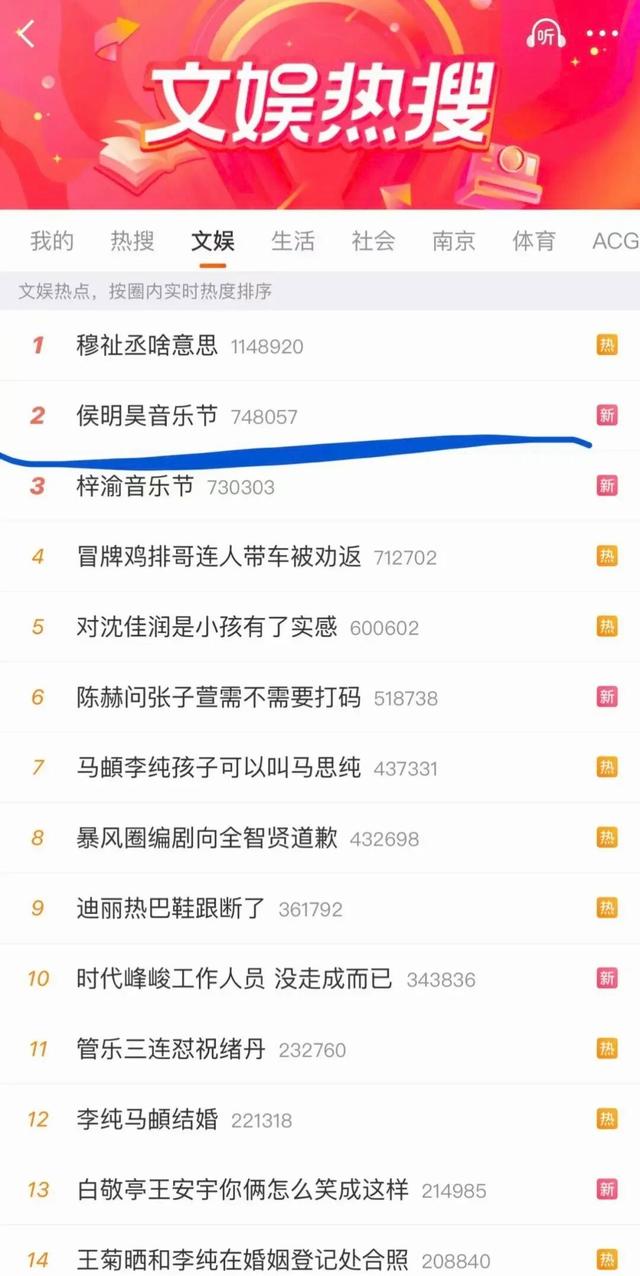
Task: Switch to the ACG tab
Action: coord(614,241)
